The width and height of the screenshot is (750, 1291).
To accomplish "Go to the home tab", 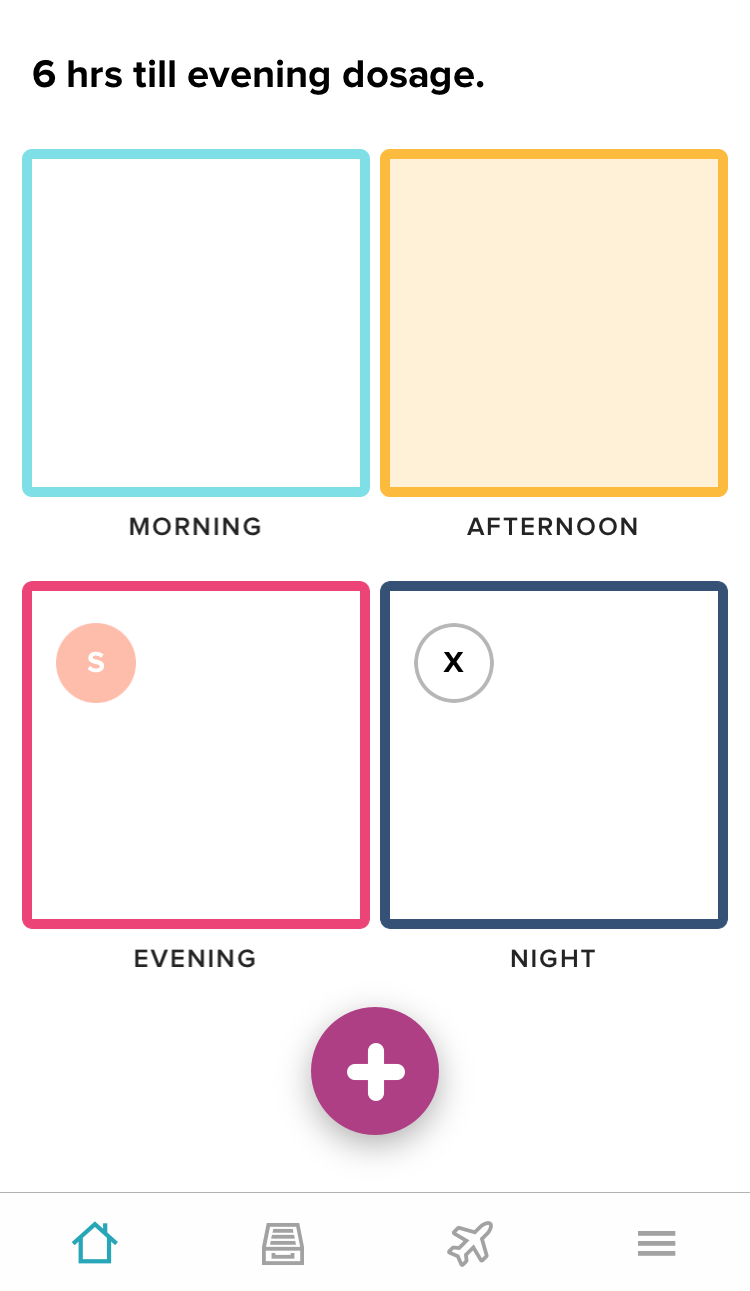I will [x=94, y=1243].
